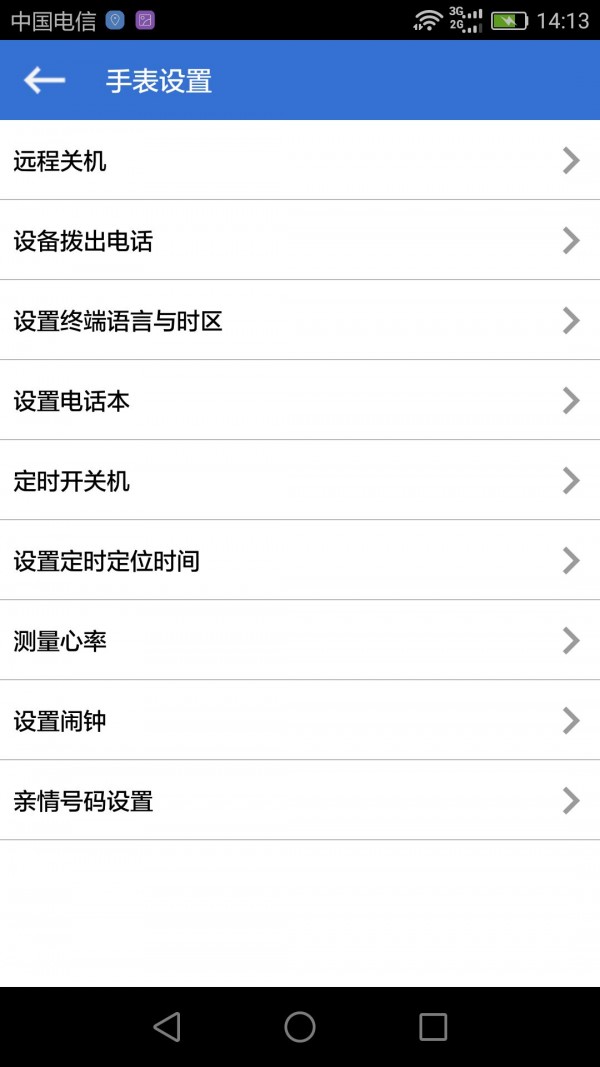Viewport: 600px width, 1067px height.
Task: Open 设置终端语言与时区 settings
Action: coord(300,321)
